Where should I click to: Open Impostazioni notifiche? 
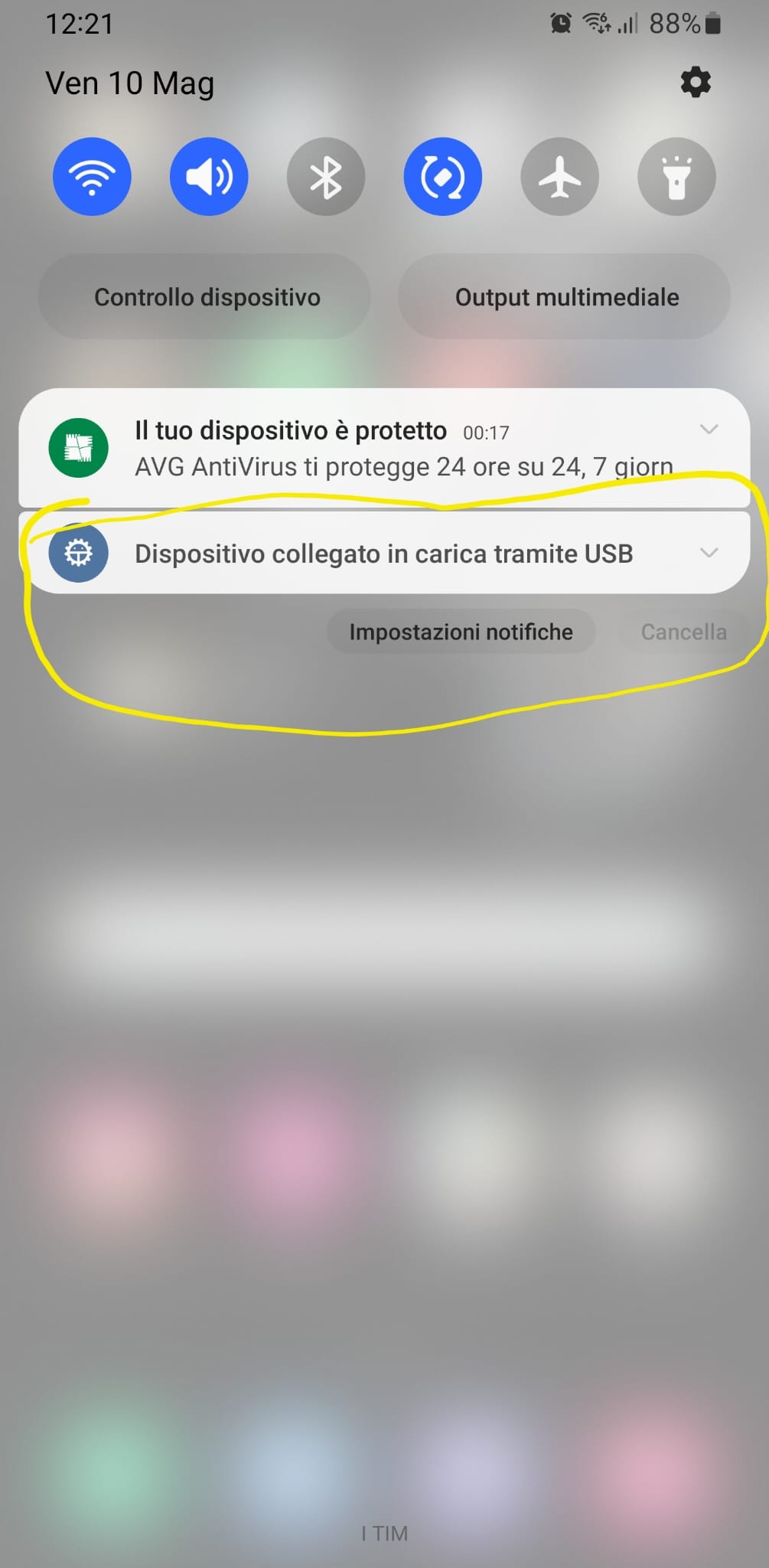click(x=461, y=632)
